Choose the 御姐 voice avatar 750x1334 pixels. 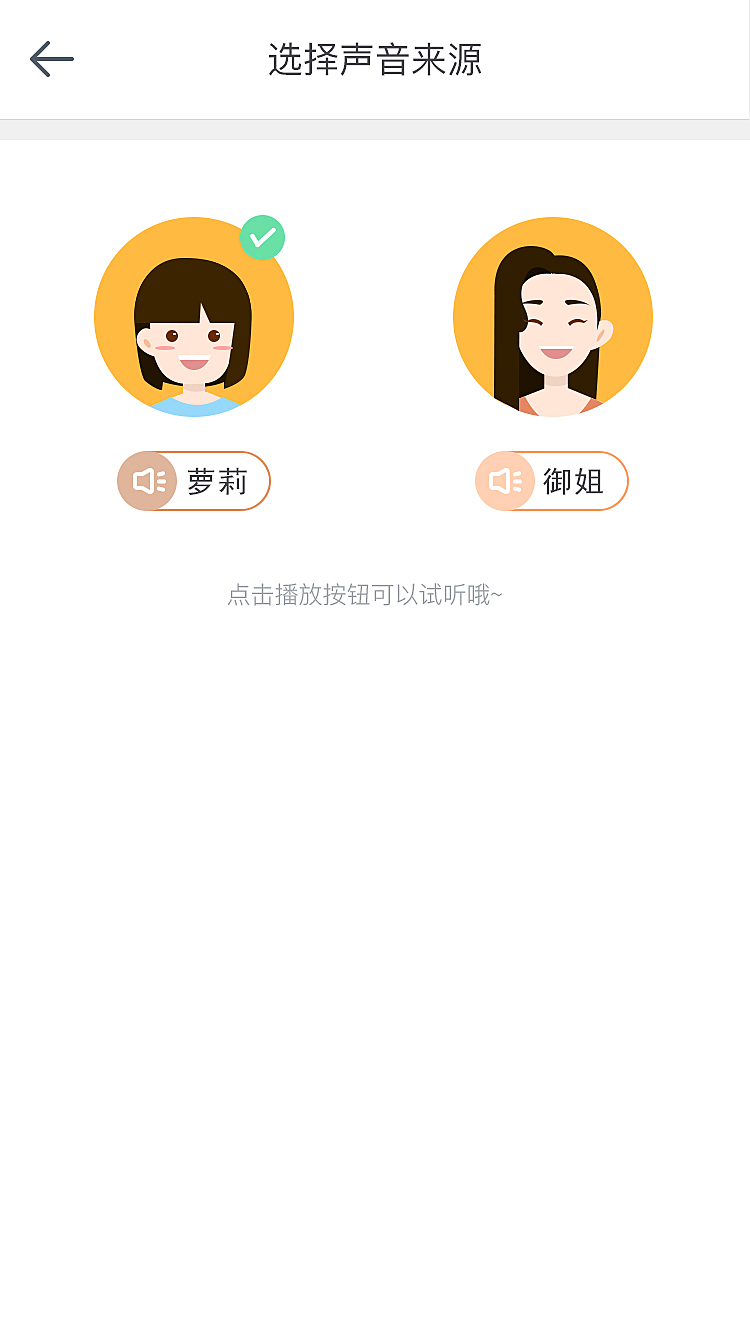553,317
